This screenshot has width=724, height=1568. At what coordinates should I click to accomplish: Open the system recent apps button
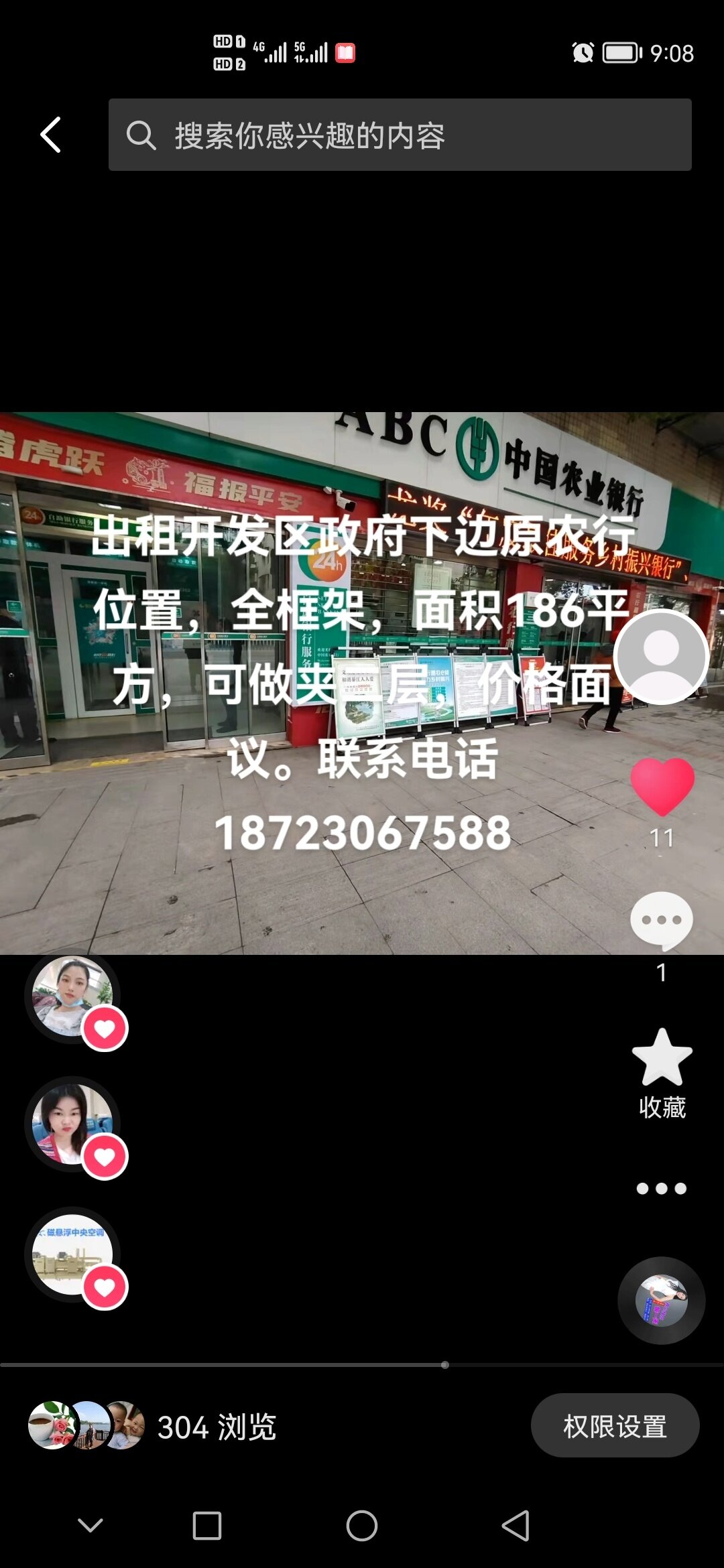click(207, 1526)
